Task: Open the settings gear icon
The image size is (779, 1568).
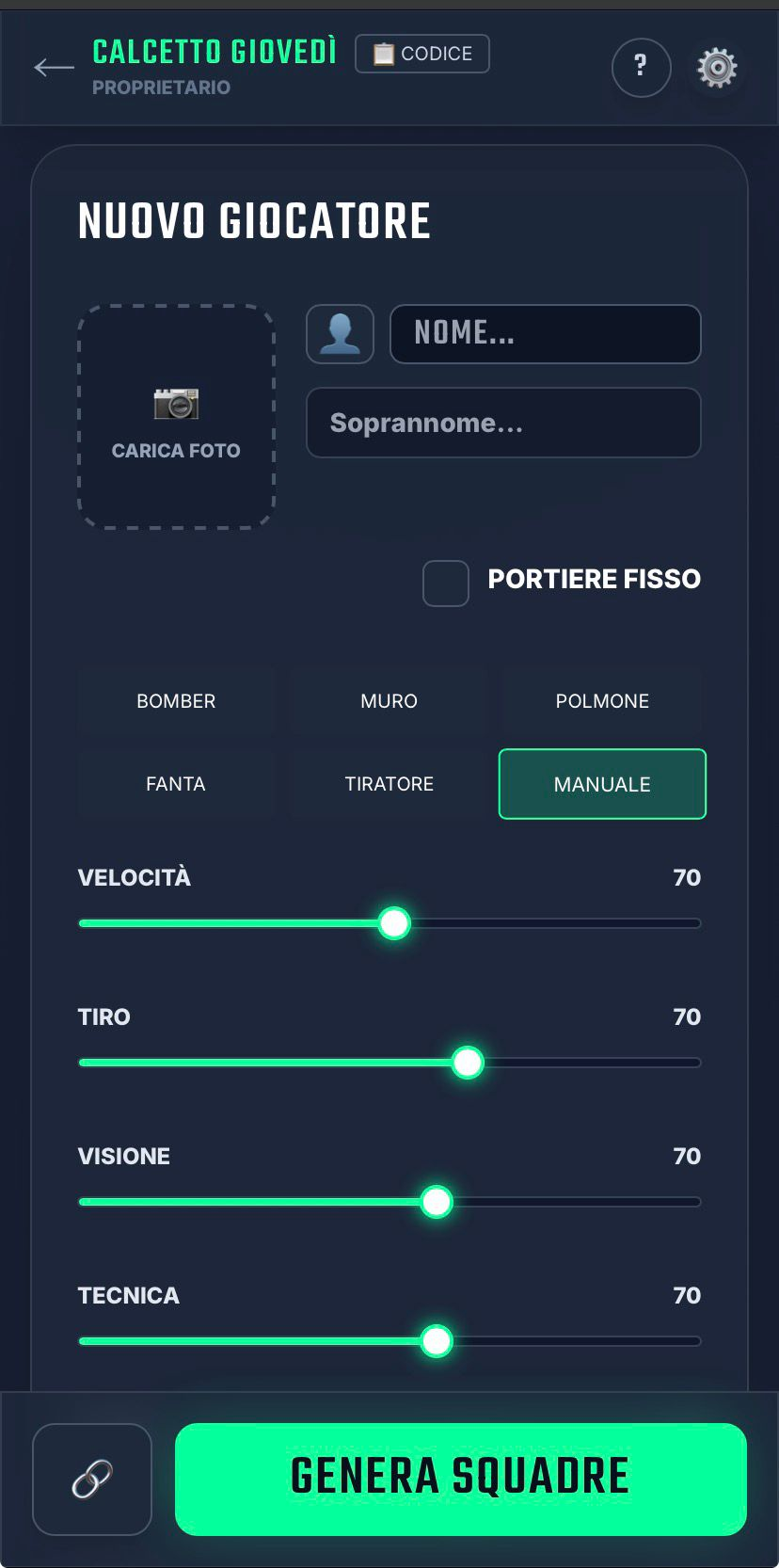Action: point(716,67)
